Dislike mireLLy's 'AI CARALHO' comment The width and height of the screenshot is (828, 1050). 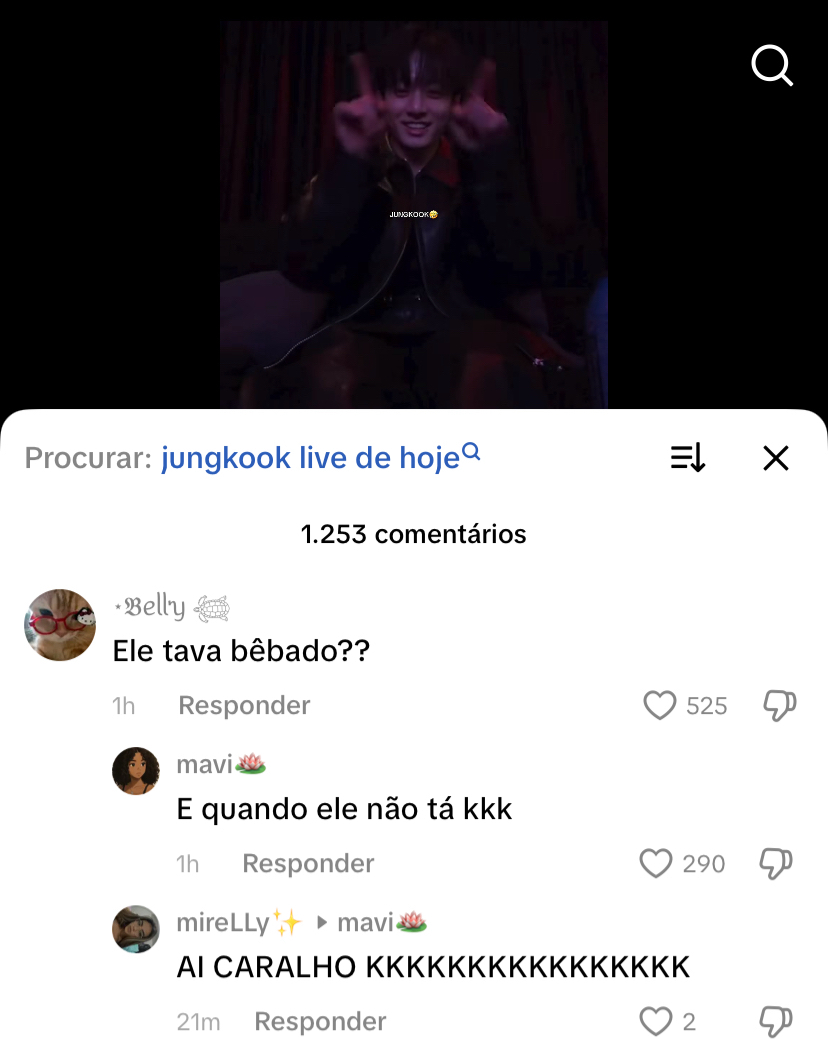tap(776, 1022)
